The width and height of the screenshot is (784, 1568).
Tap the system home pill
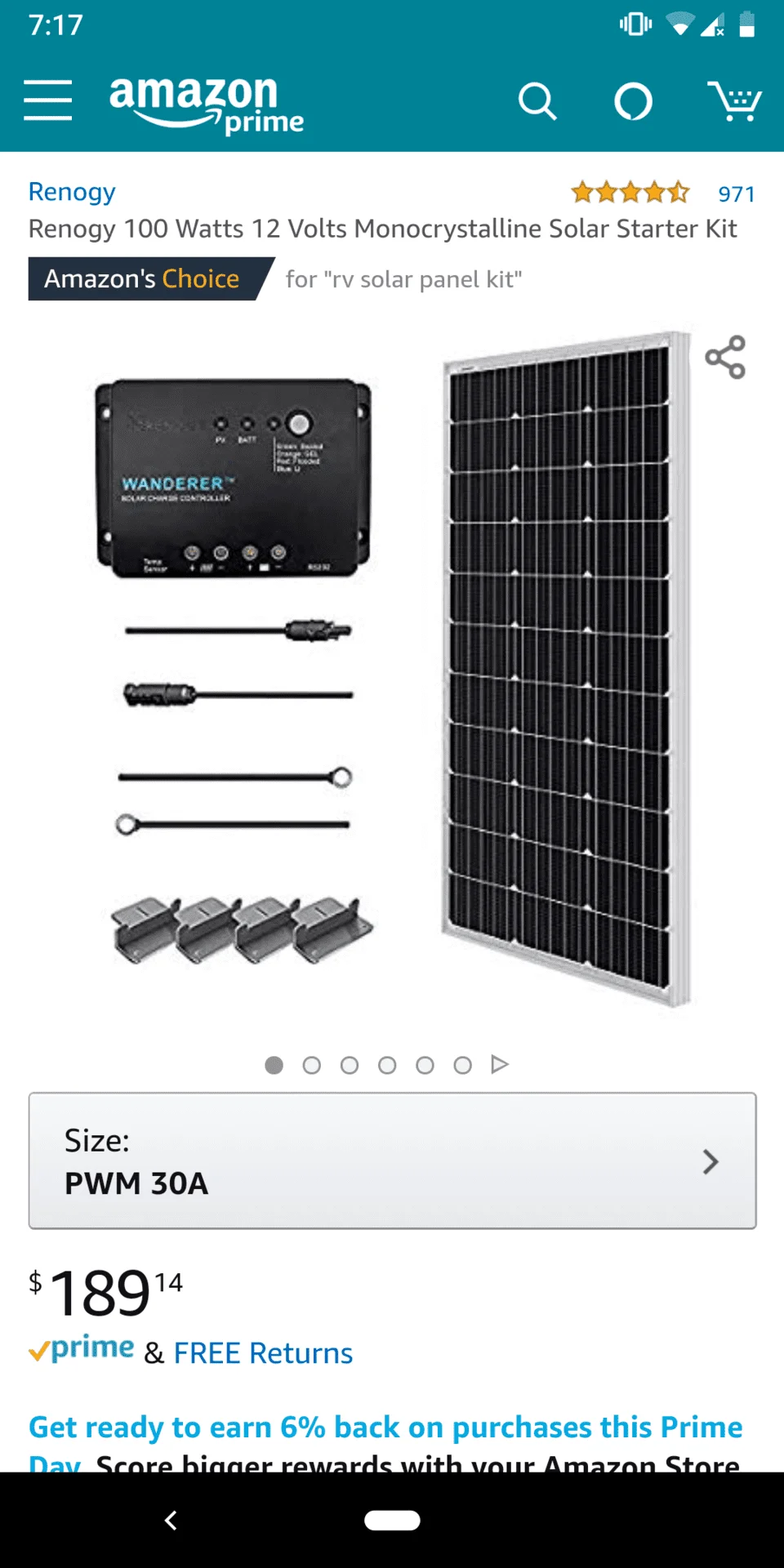[392, 1520]
